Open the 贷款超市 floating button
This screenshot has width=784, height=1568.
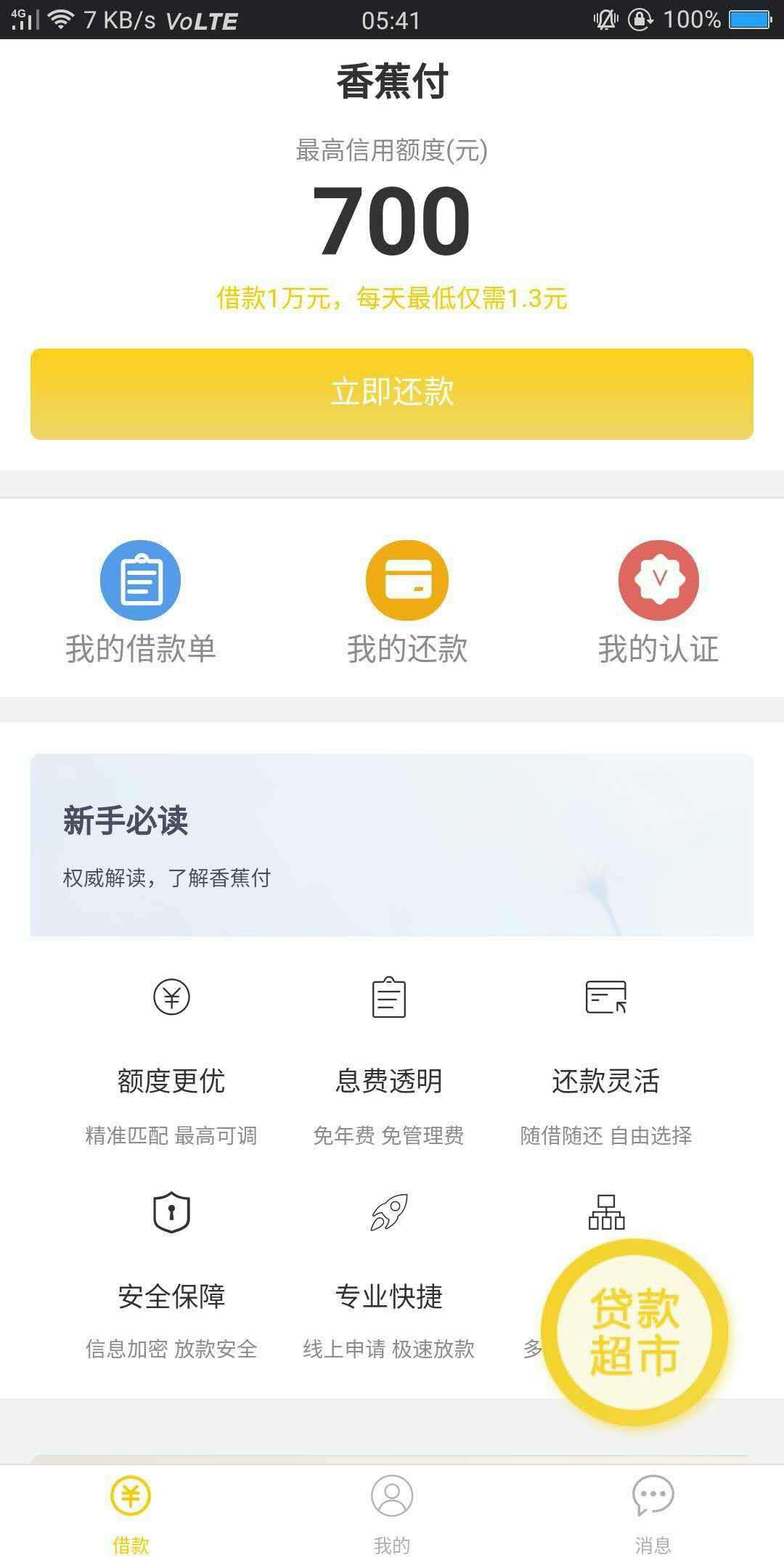[x=635, y=1333]
